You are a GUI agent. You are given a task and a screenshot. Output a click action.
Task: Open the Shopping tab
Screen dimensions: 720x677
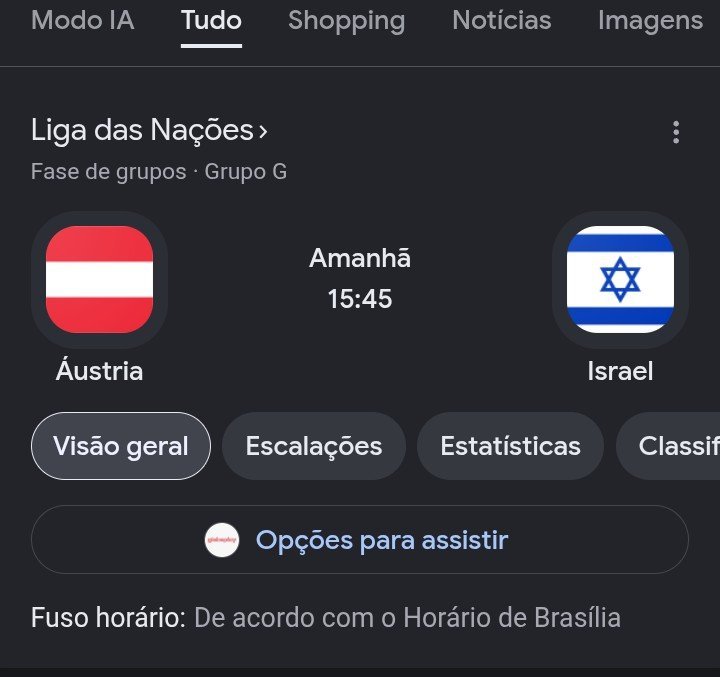coord(347,22)
